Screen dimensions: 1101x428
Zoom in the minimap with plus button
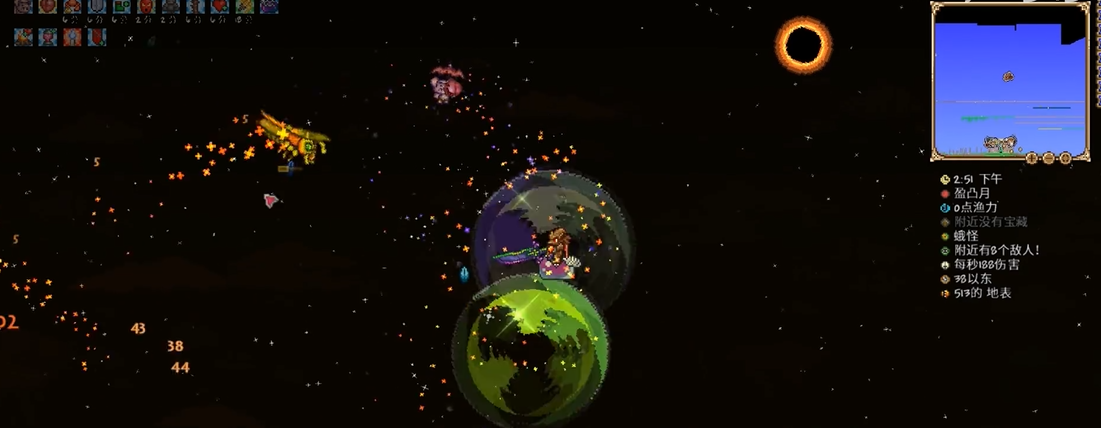coord(1031,158)
